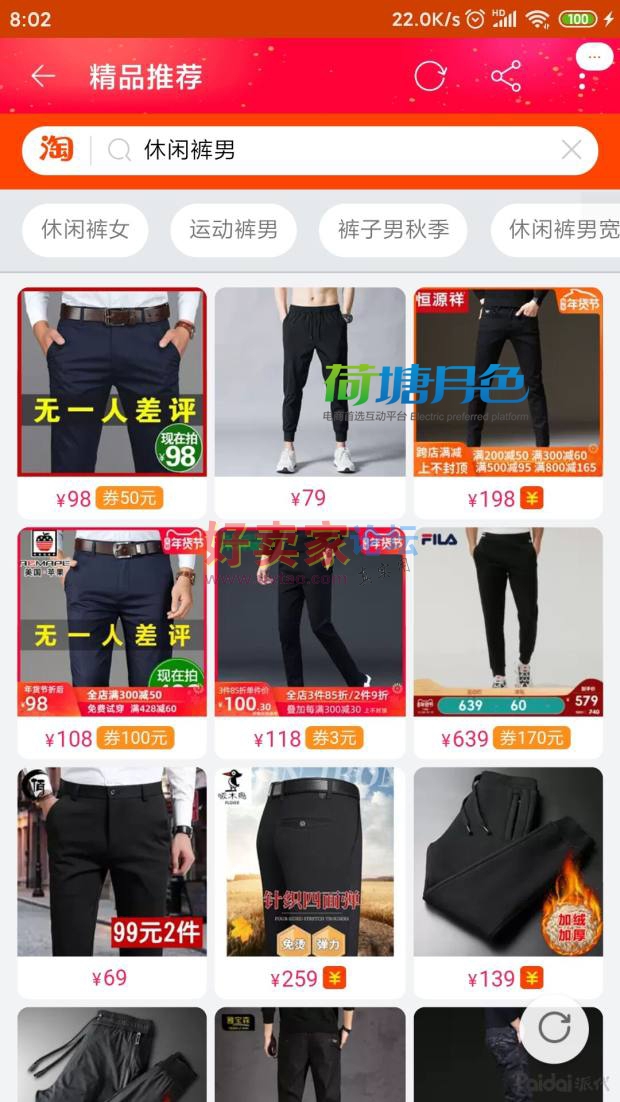Clear the search text with X
Image resolution: width=620 pixels, height=1102 pixels.
point(571,150)
